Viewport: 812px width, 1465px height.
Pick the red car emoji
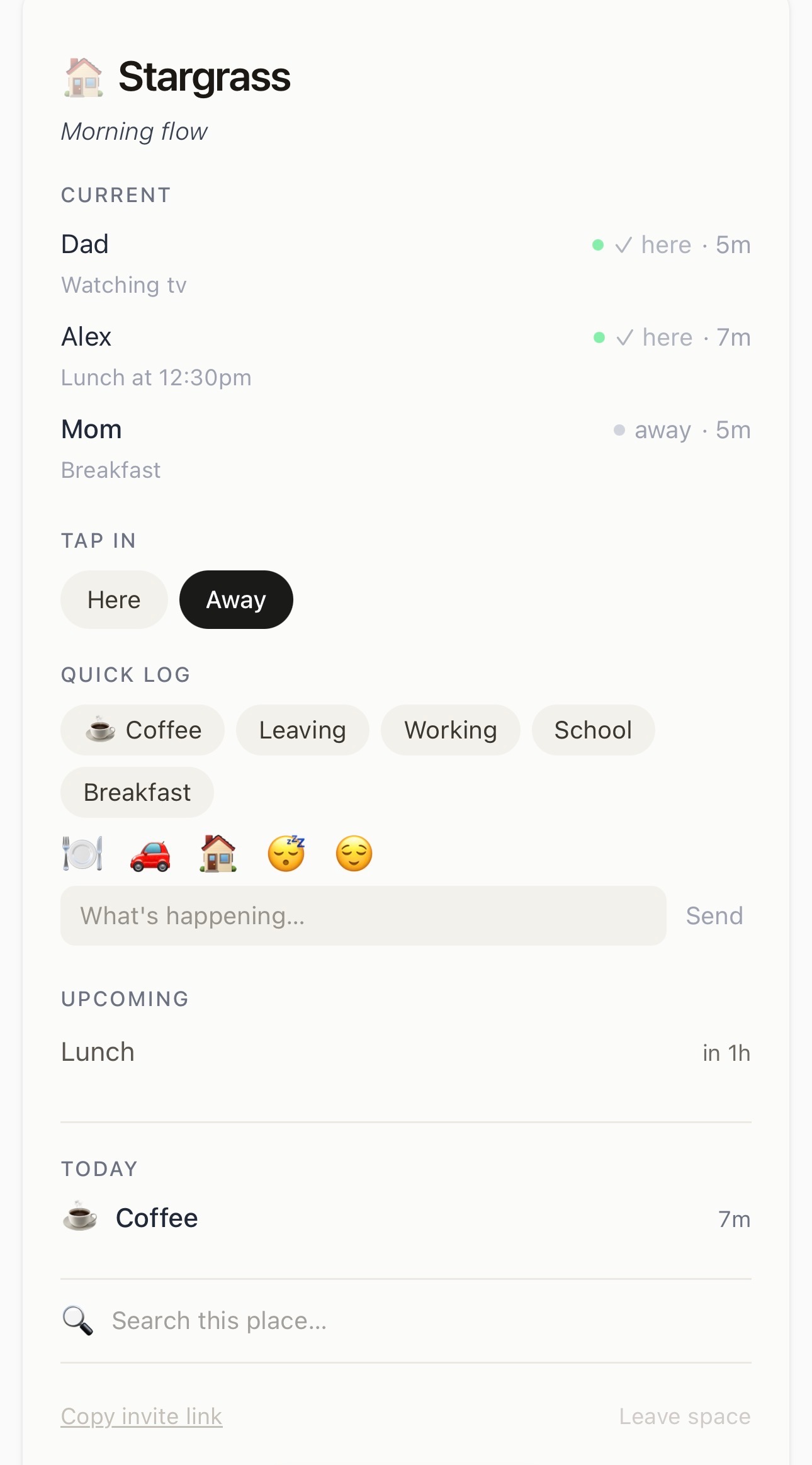click(150, 854)
